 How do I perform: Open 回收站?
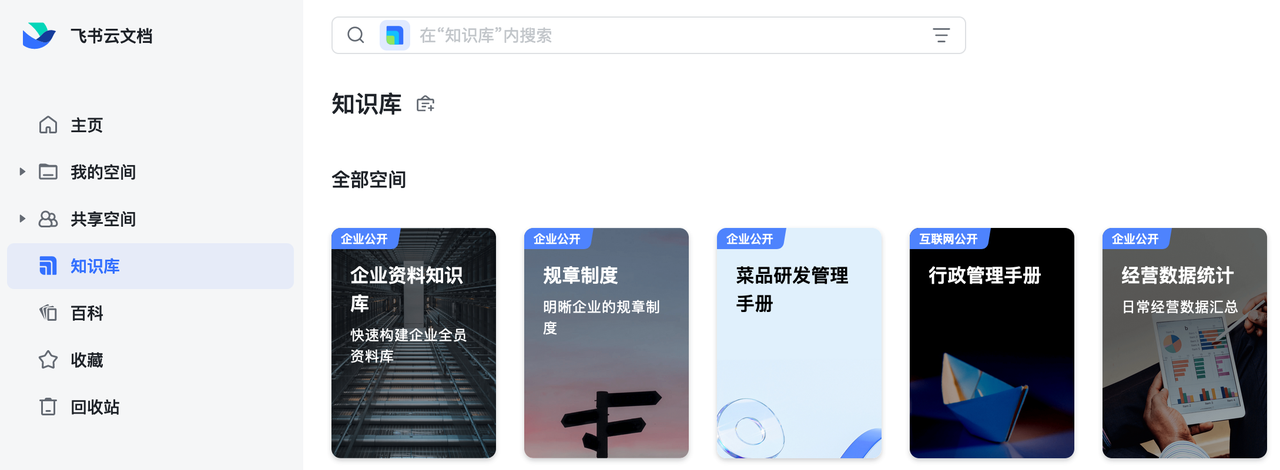[x=94, y=407]
